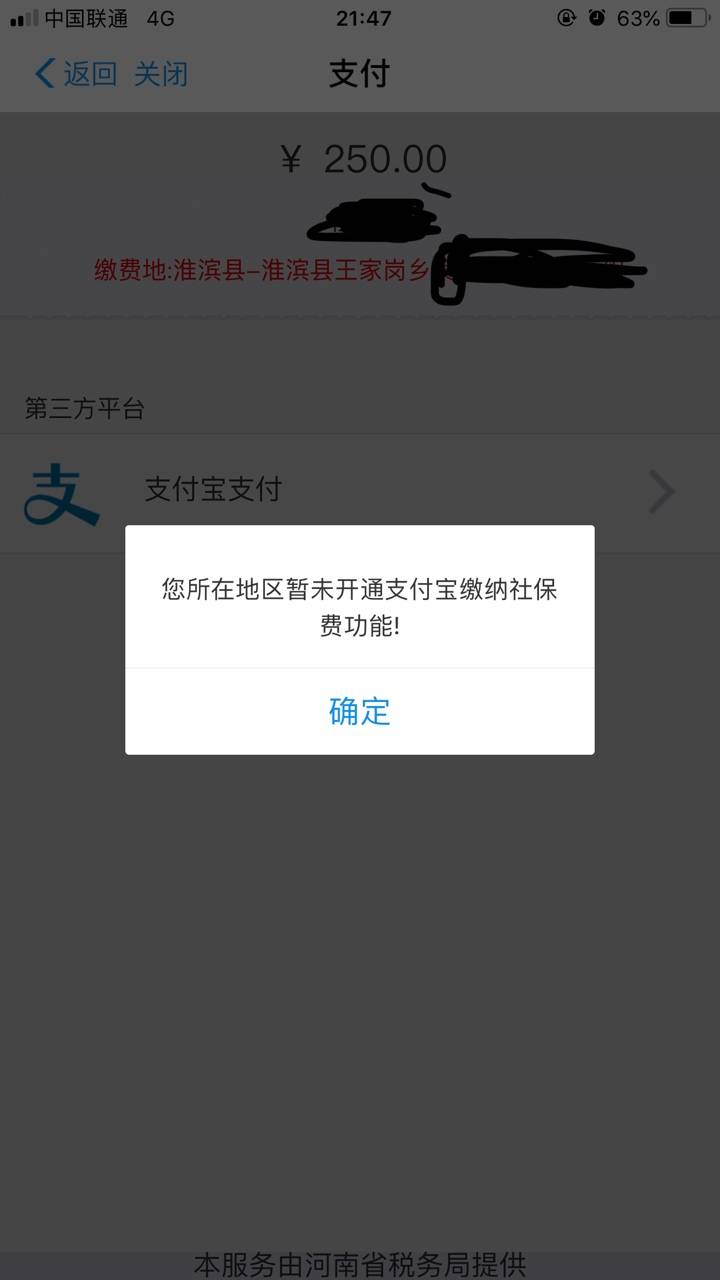Go back with 返回
The height and width of the screenshot is (1280, 720).
(x=76, y=74)
